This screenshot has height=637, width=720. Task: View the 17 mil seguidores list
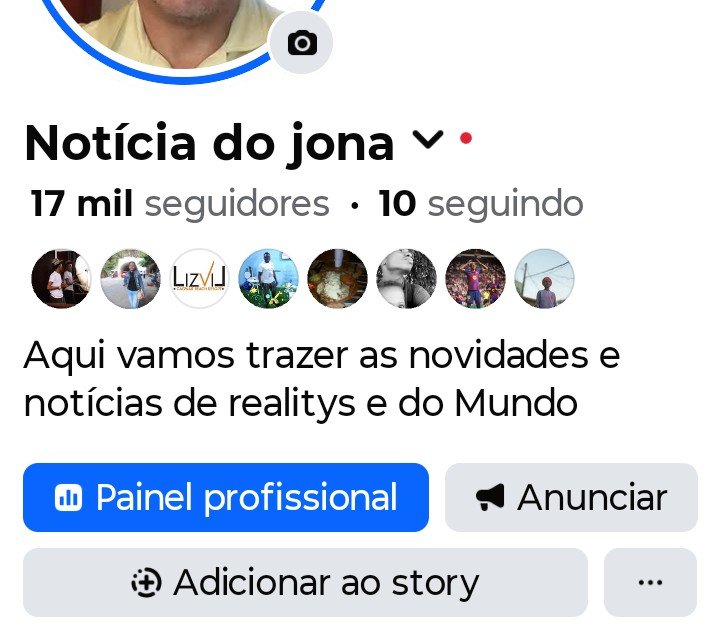[180, 204]
